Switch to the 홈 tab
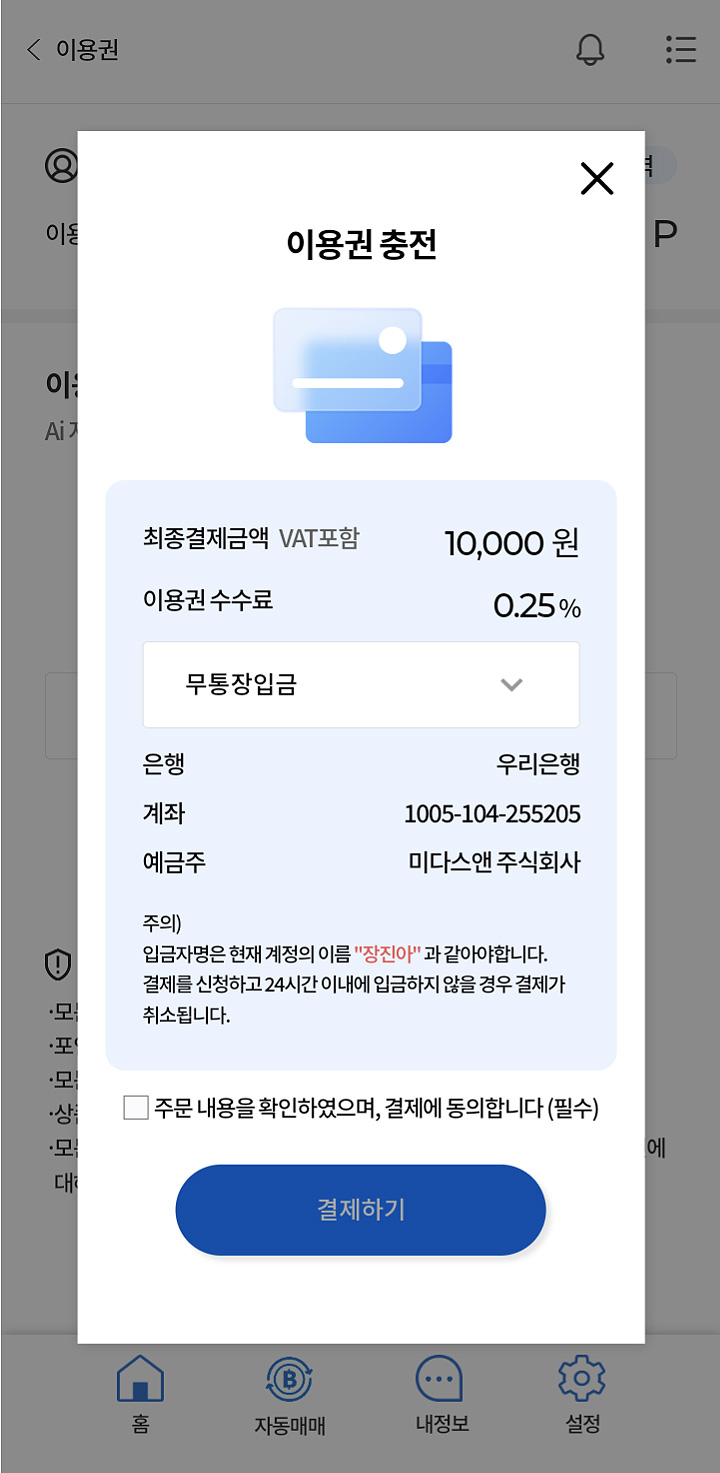Image resolution: width=720 pixels, height=1473 pixels. pyautogui.click(x=140, y=1394)
